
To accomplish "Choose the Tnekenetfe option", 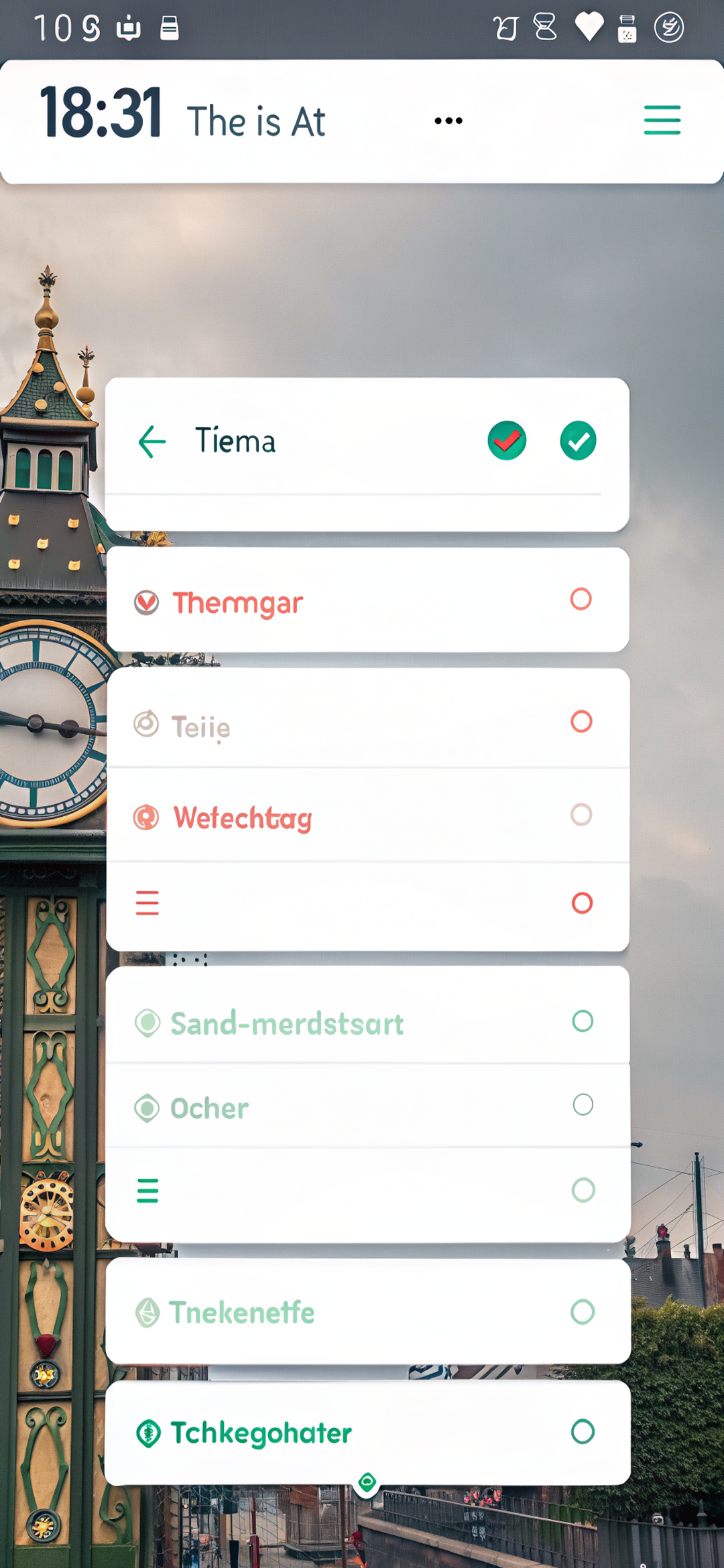I will tap(582, 1311).
